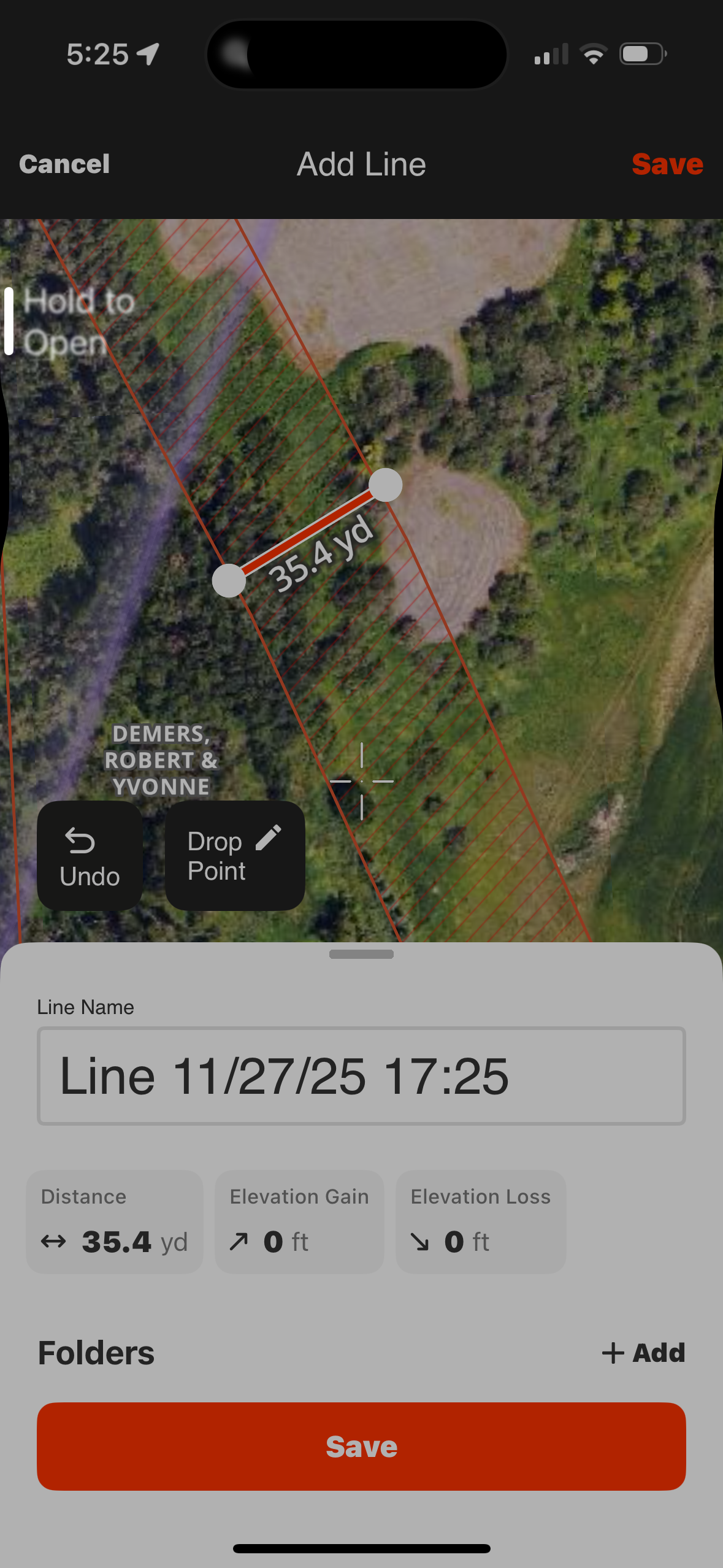Viewport: 723px width, 1568px height.
Task: Tap Save in the top bar
Action: click(667, 164)
